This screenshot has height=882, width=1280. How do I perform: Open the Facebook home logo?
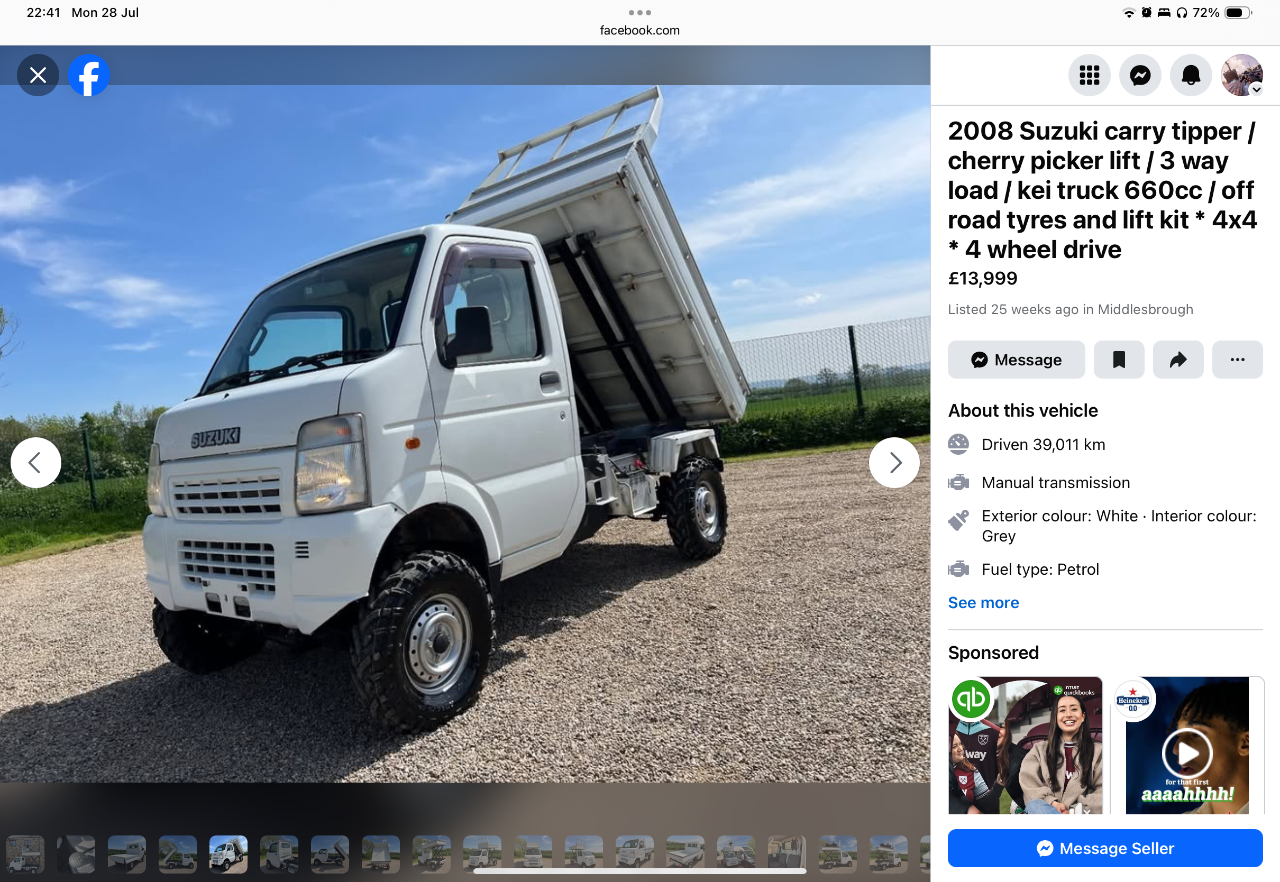click(x=89, y=75)
